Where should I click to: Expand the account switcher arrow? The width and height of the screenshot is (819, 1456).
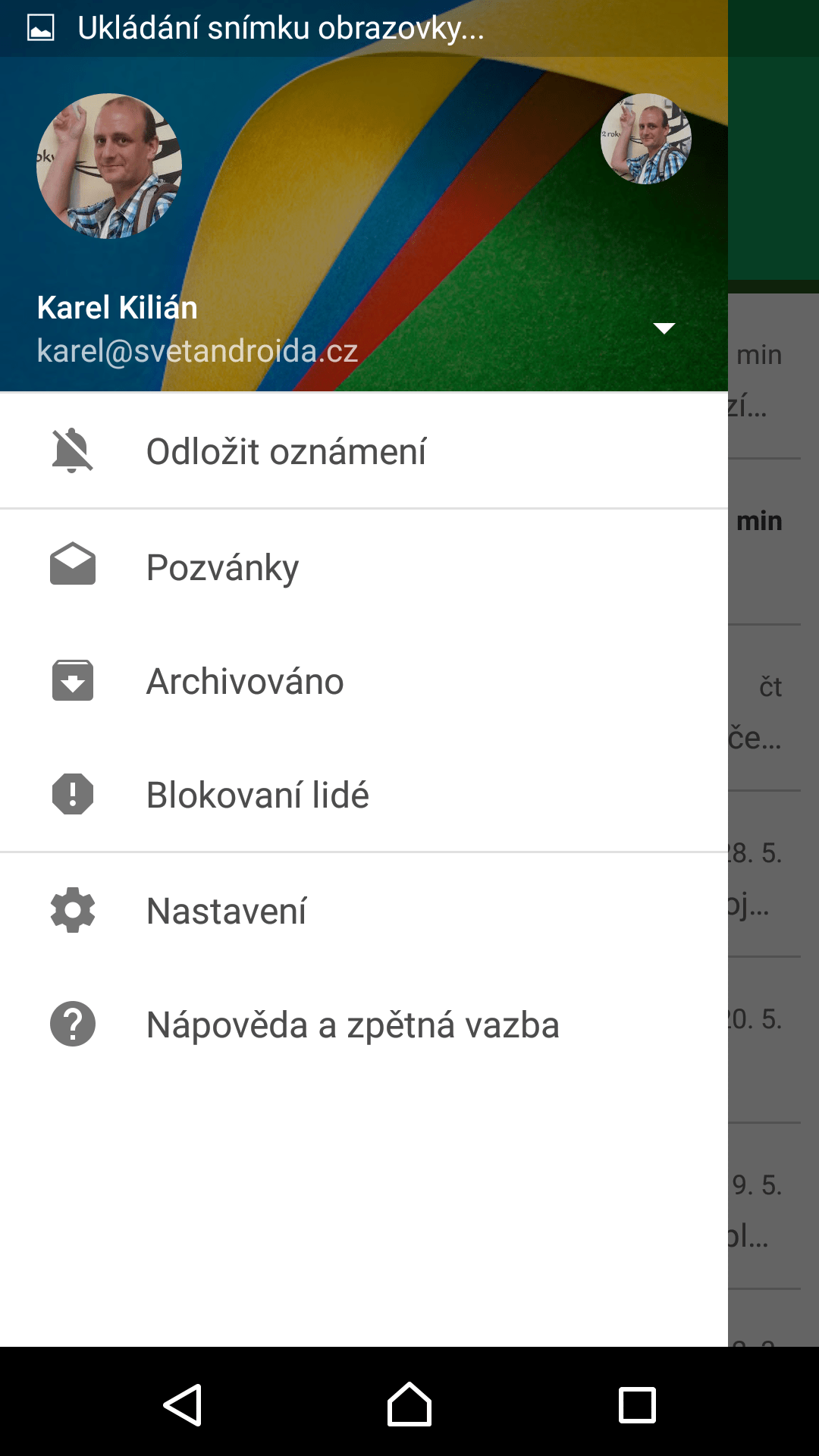[664, 328]
